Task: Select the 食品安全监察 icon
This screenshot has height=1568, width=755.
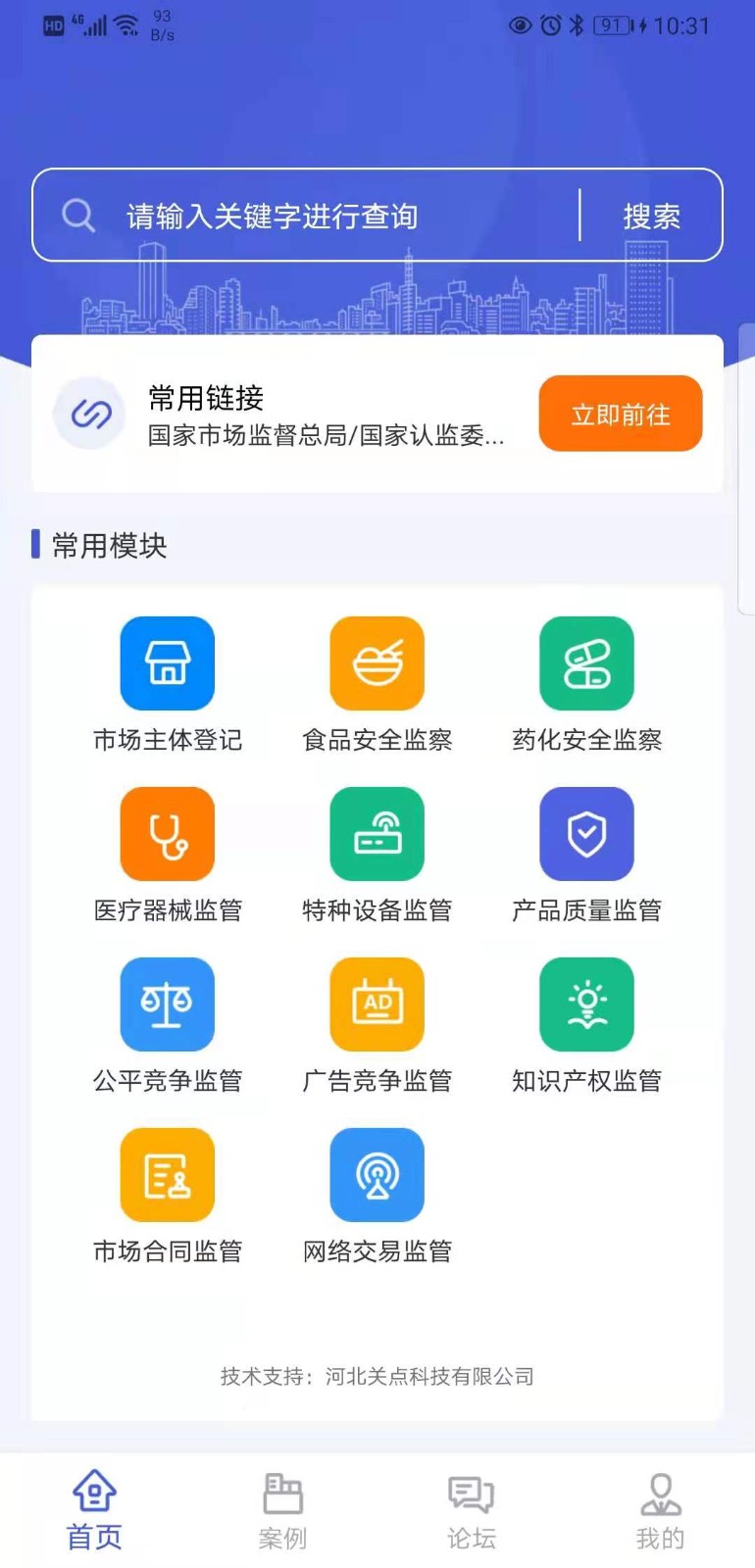Action: (x=377, y=662)
